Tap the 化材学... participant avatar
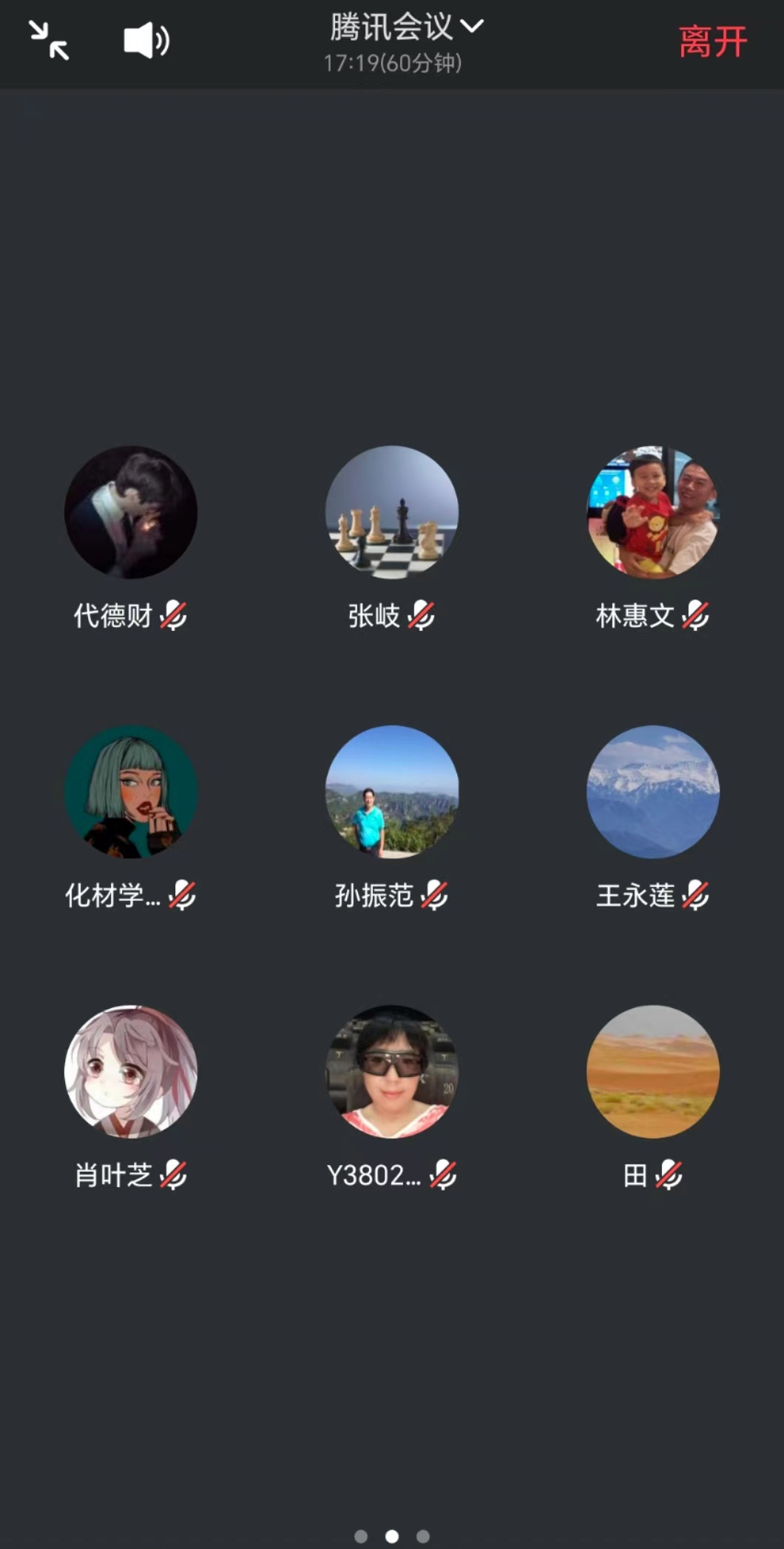 click(x=131, y=792)
